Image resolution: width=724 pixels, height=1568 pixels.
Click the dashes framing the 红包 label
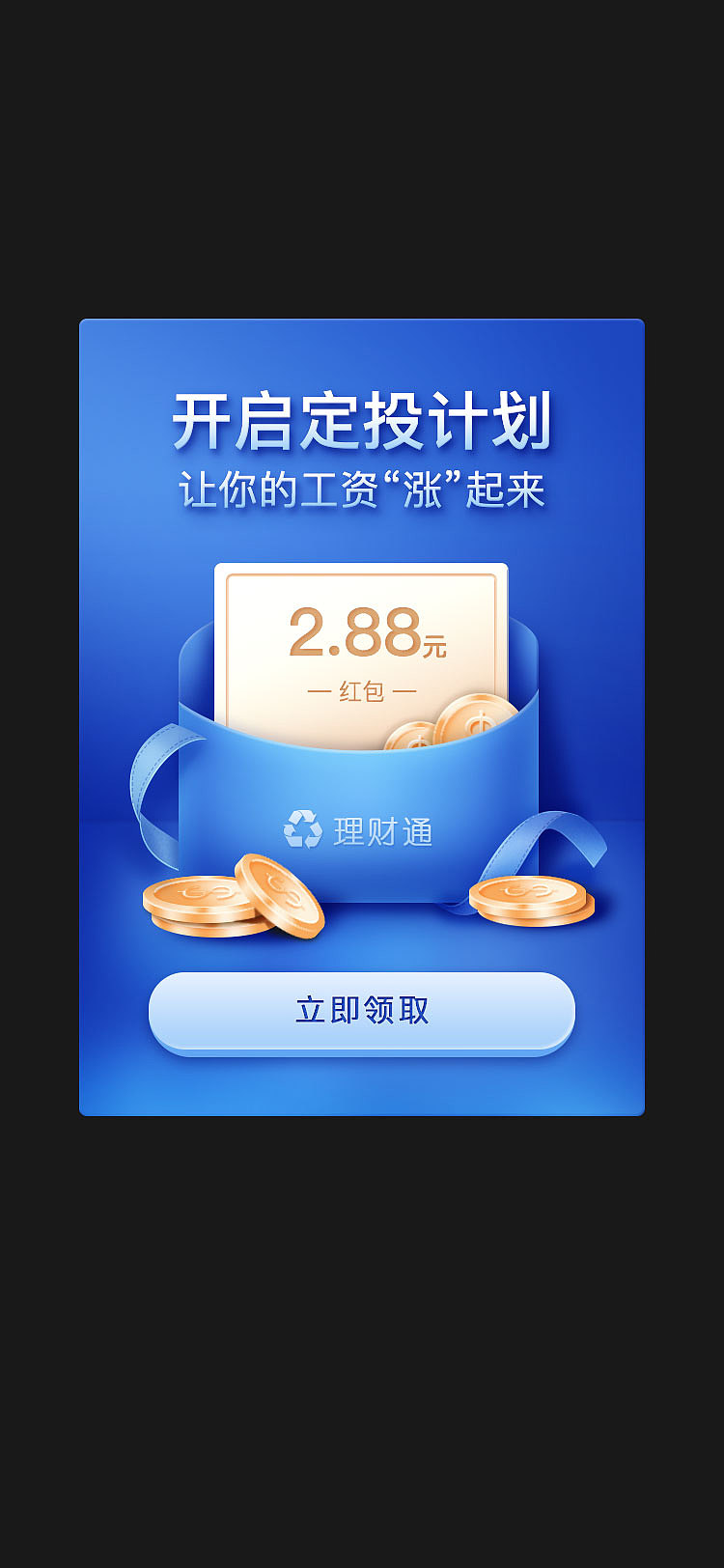[x=319, y=692]
